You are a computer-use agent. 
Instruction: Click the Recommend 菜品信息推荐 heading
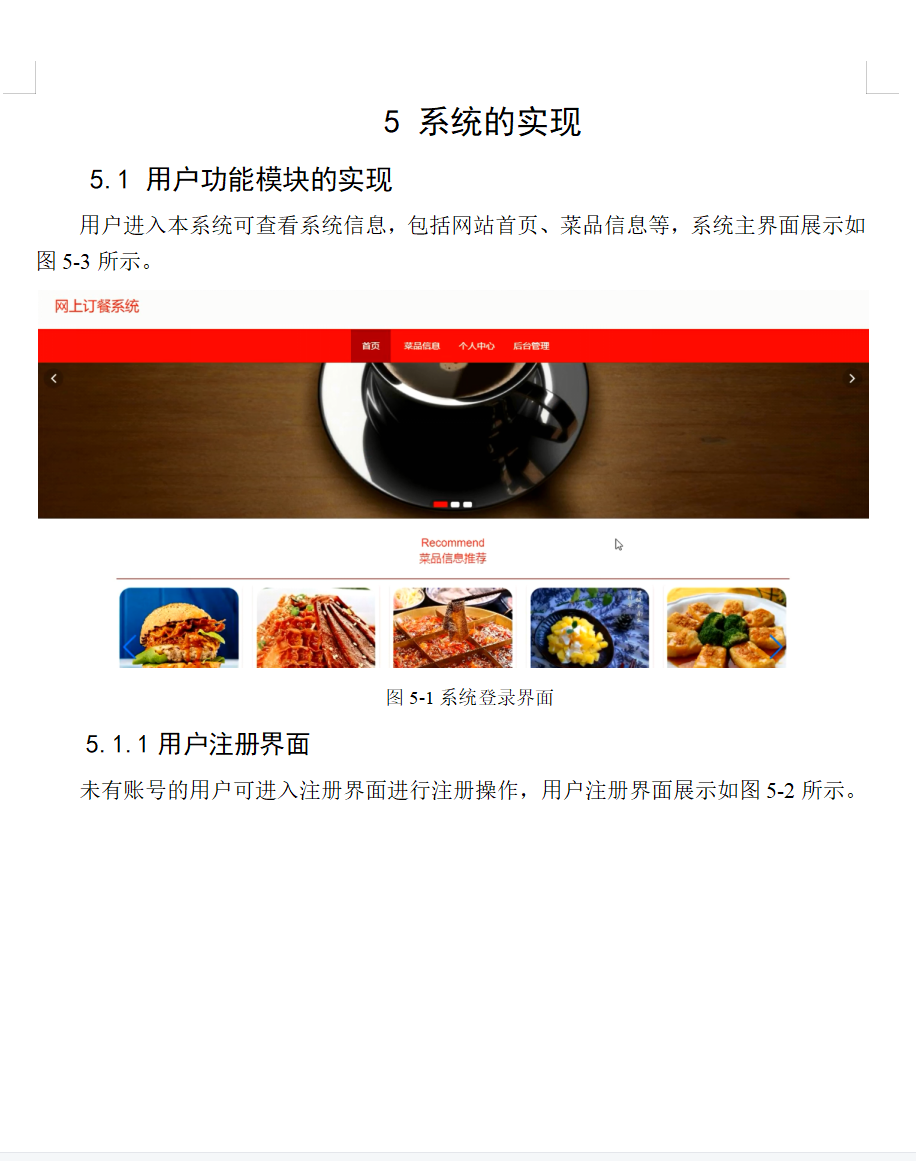(x=452, y=549)
